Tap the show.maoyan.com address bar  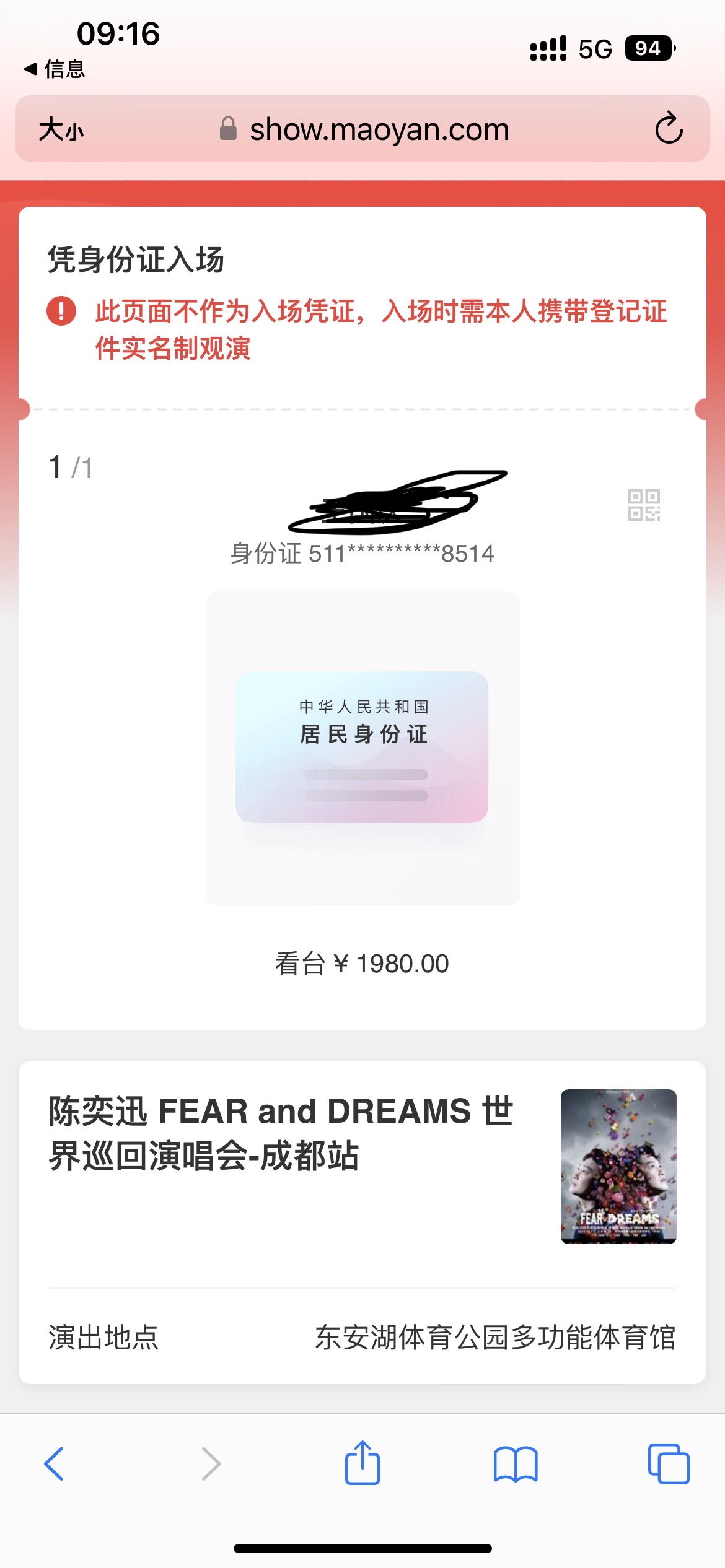(378, 129)
